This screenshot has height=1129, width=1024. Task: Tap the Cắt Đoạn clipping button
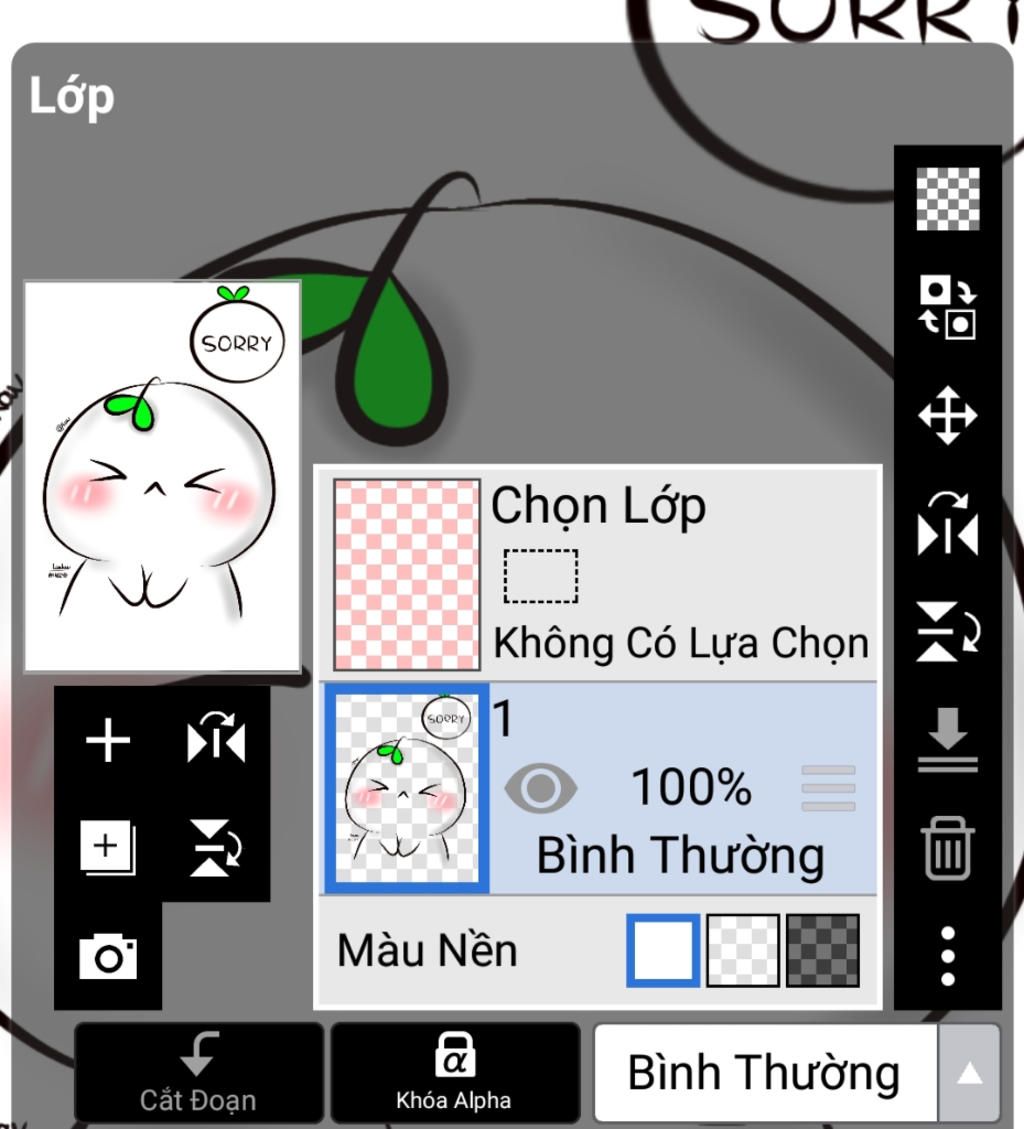tap(198, 1073)
